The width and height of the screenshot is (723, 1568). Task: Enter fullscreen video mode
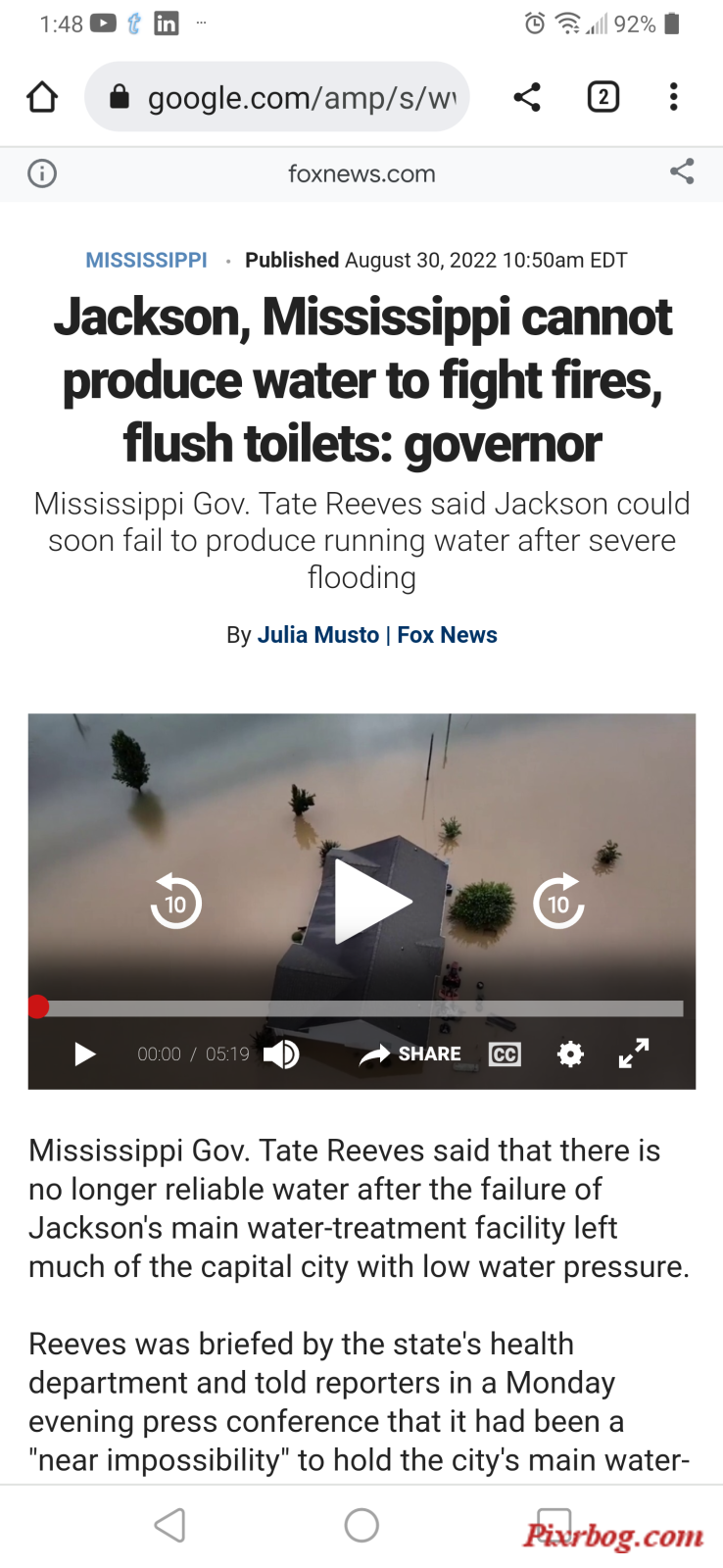(x=634, y=1053)
